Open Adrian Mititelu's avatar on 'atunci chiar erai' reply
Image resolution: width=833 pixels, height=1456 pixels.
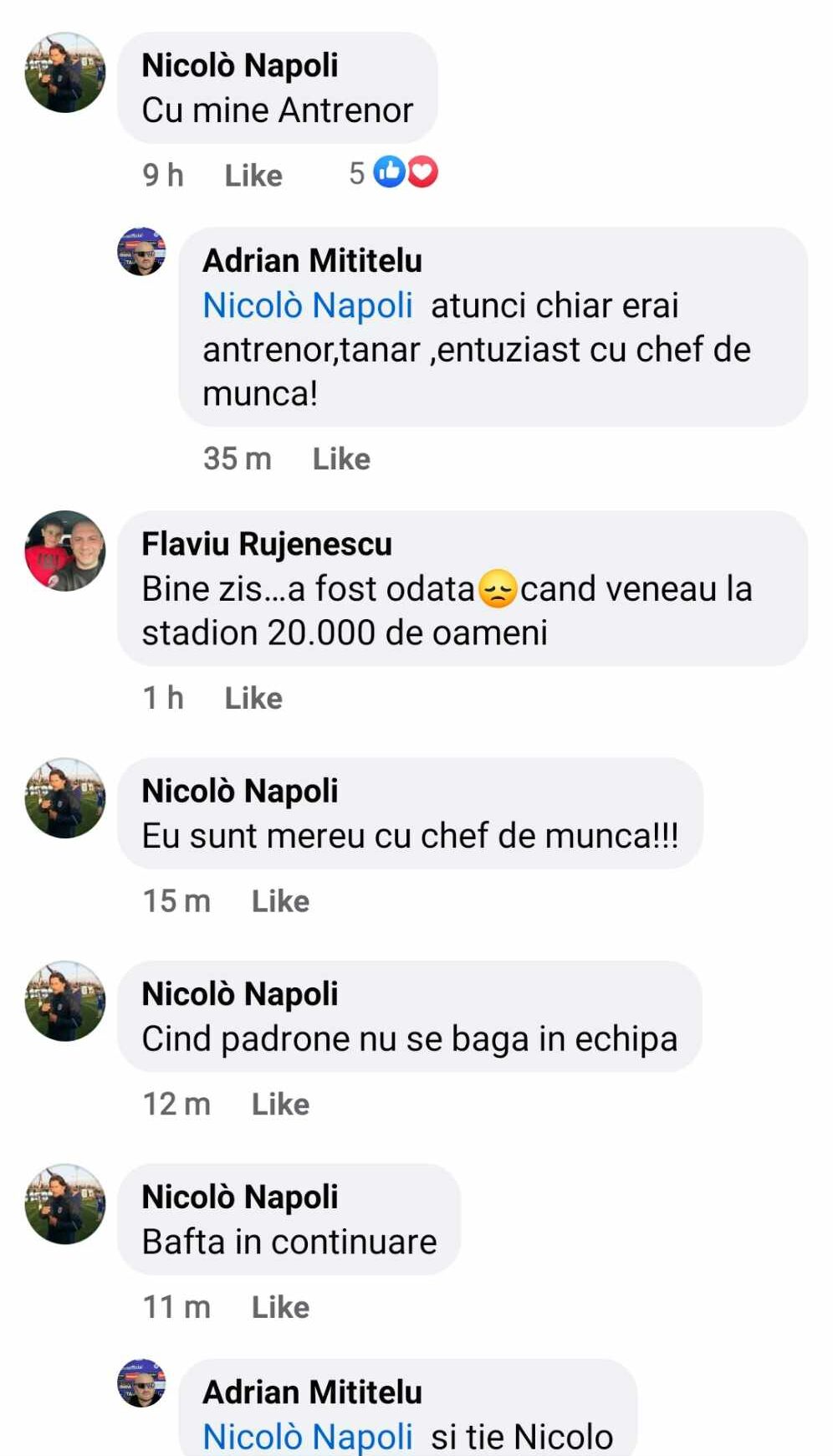(x=141, y=251)
